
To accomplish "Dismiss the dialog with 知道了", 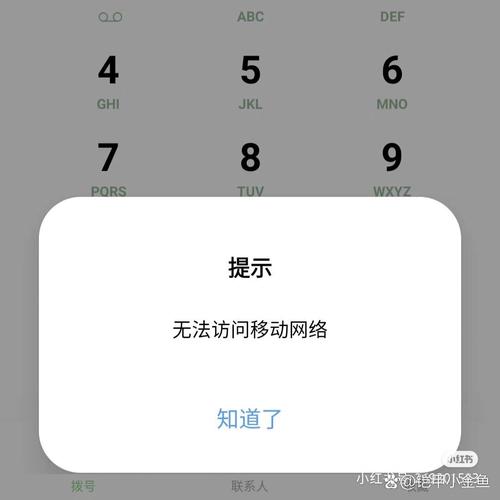I will click(249, 419).
